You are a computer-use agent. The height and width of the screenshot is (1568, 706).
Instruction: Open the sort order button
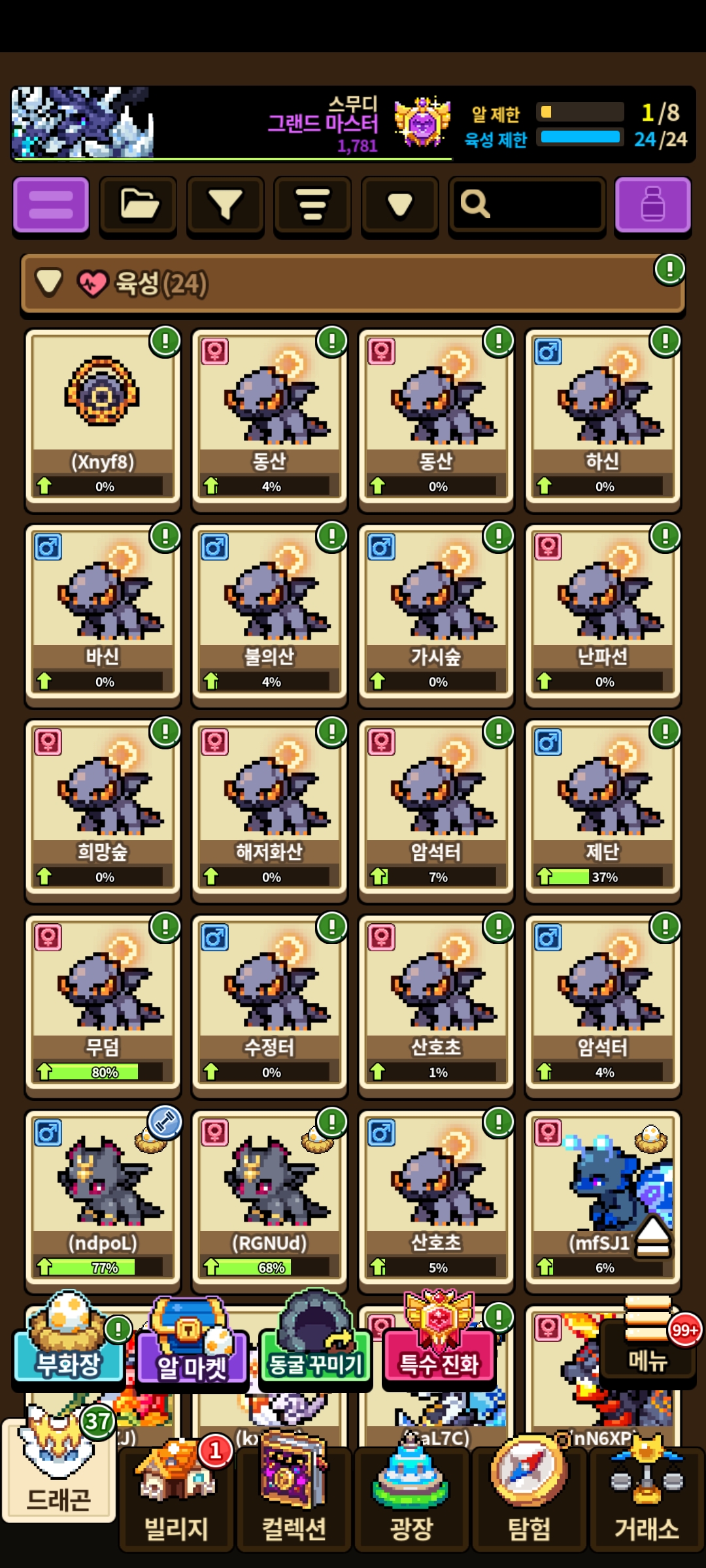click(x=312, y=205)
